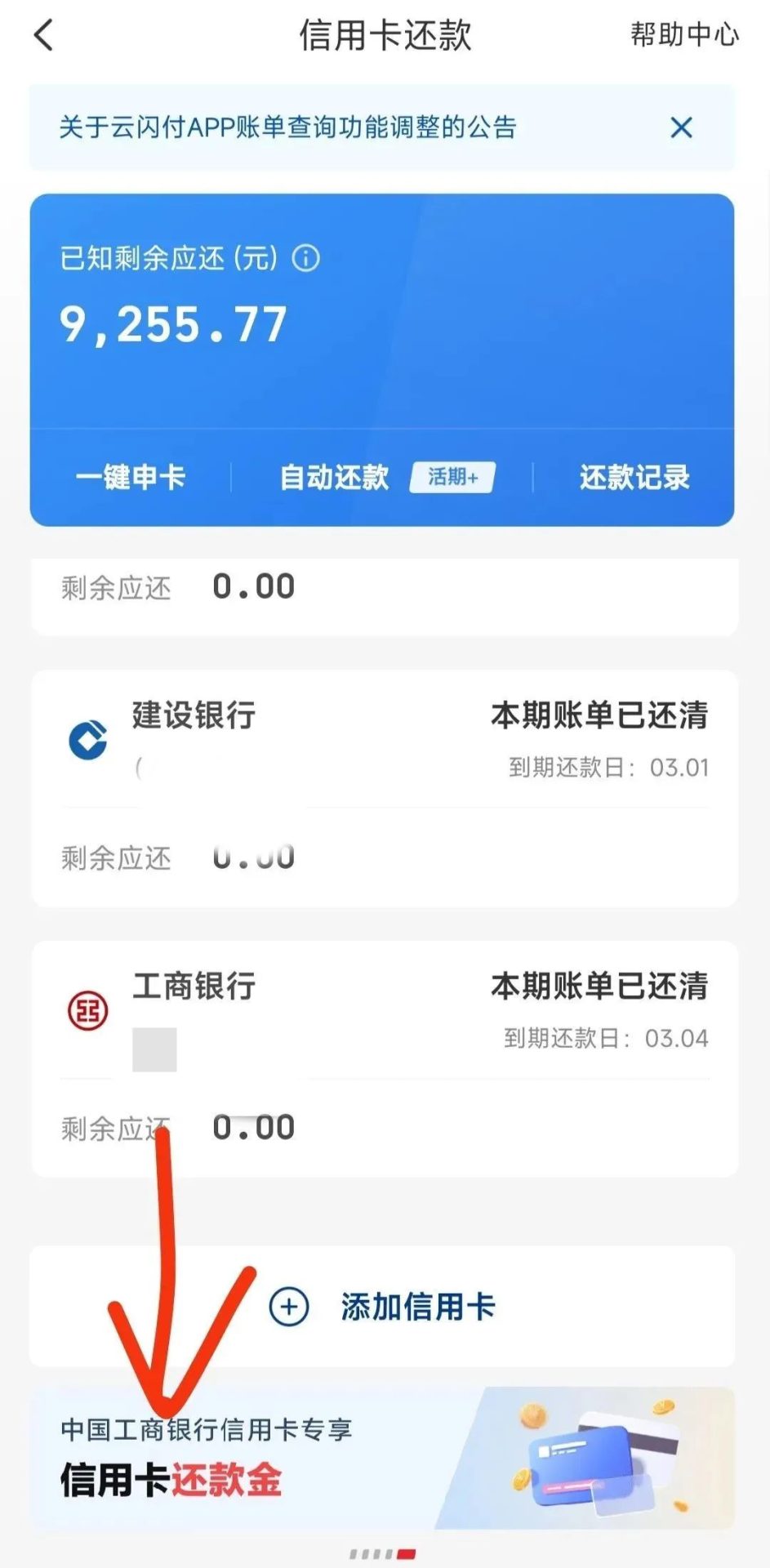Open the 建设银行 credit card

coord(384,739)
